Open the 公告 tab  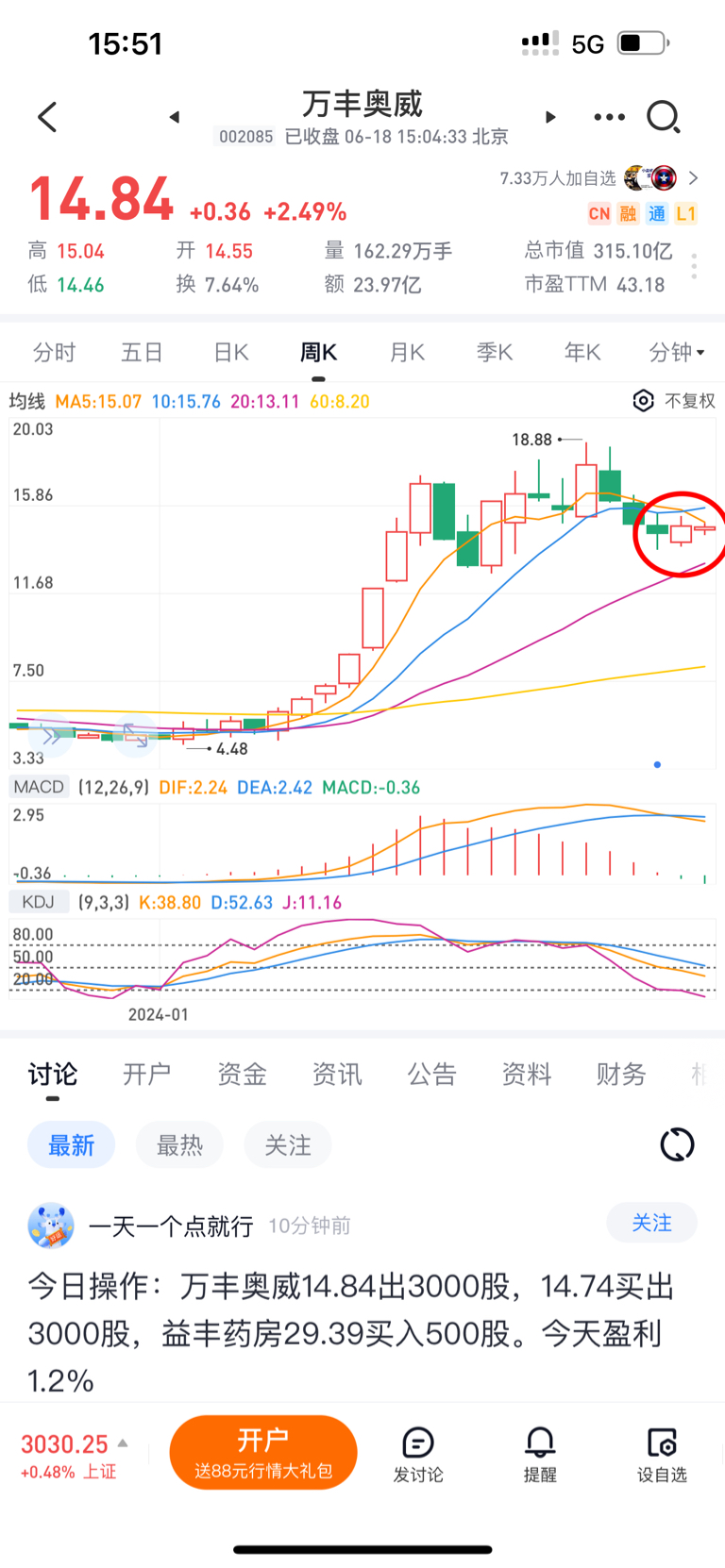(431, 1074)
